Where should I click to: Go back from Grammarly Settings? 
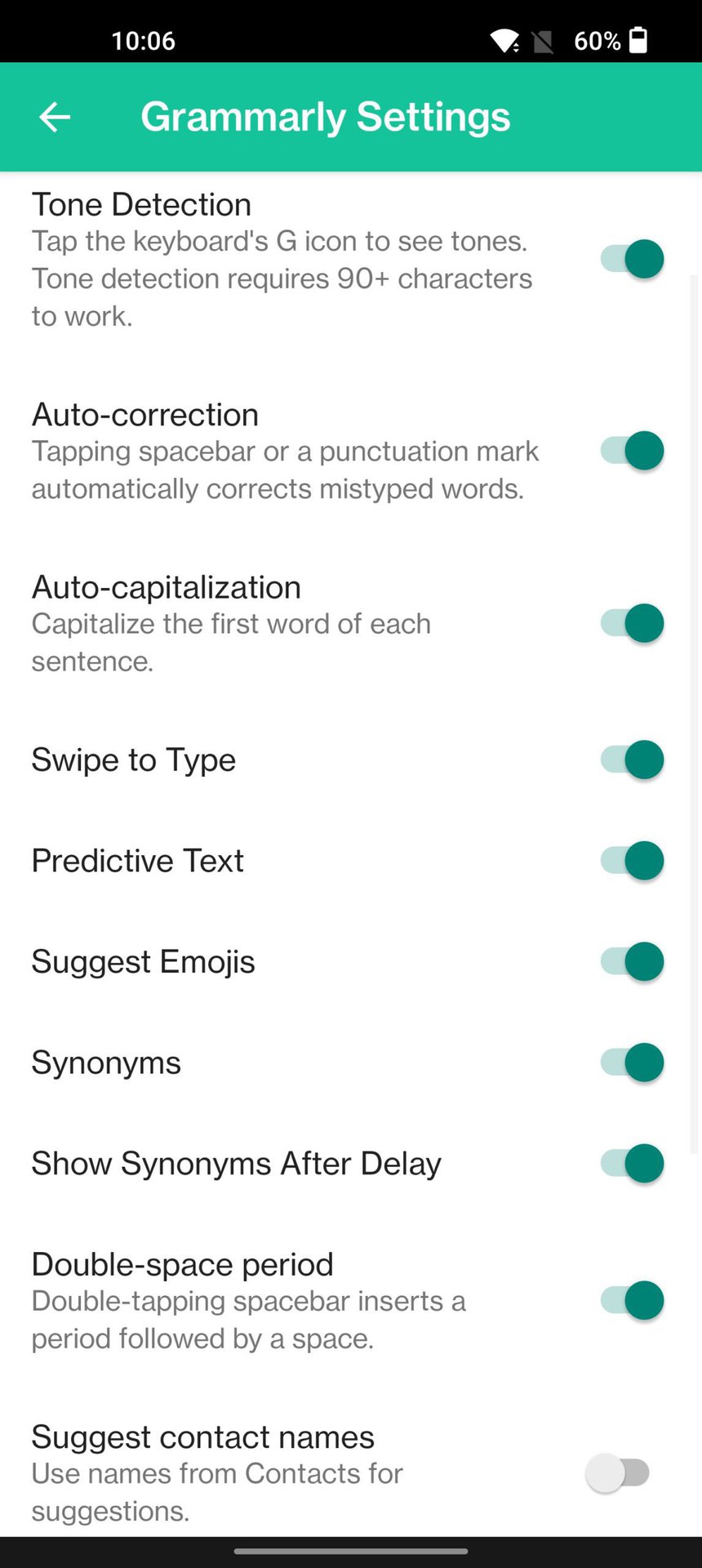55,117
